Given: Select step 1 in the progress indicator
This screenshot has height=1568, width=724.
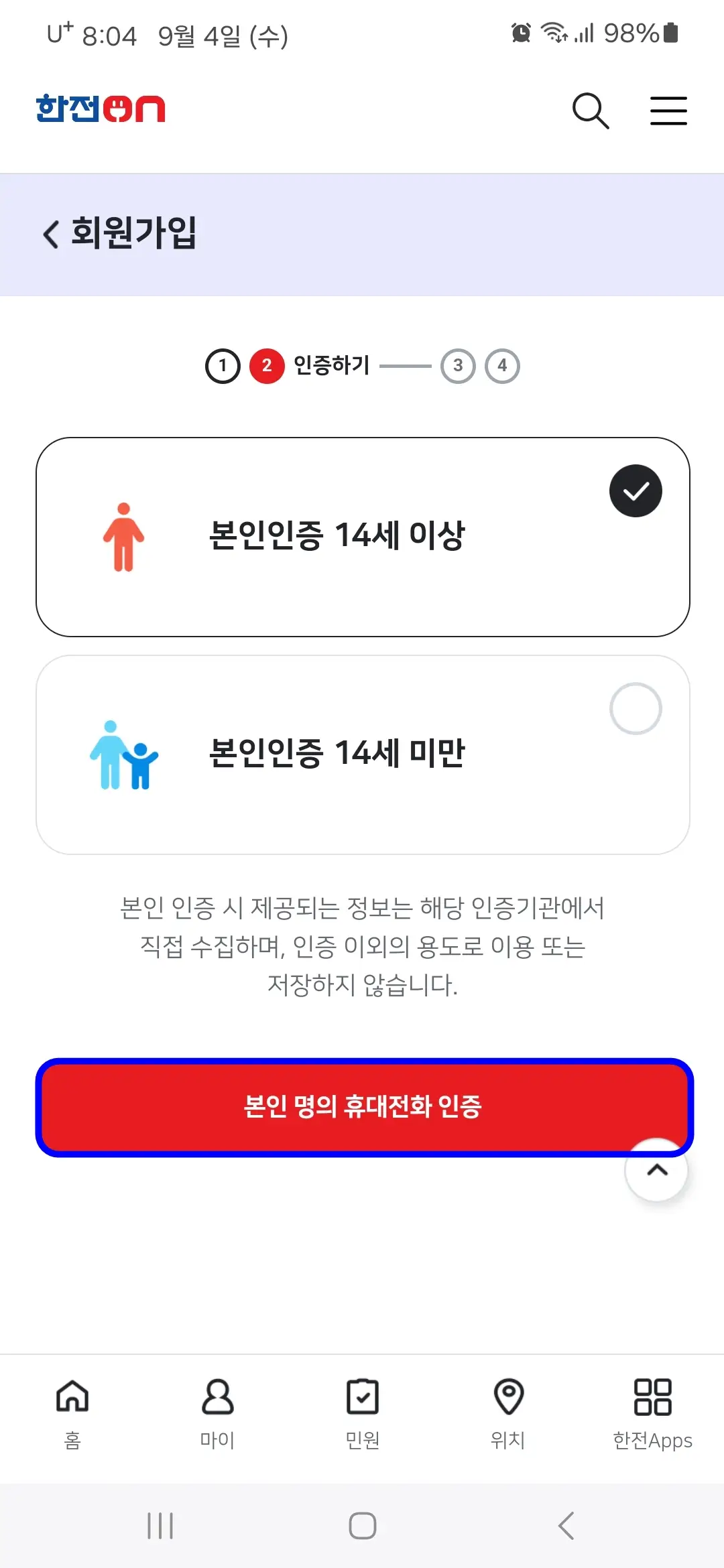Looking at the screenshot, I should [221, 366].
